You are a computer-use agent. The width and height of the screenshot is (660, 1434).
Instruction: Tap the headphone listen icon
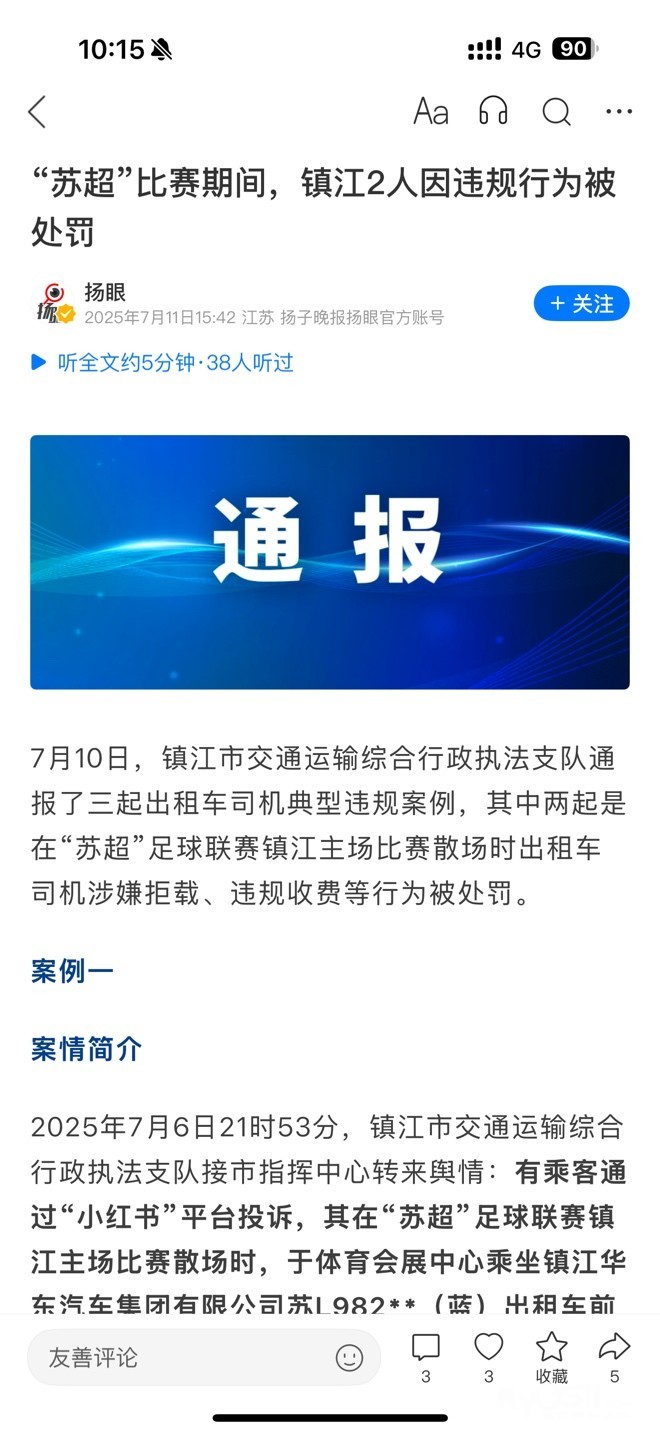coord(493,111)
